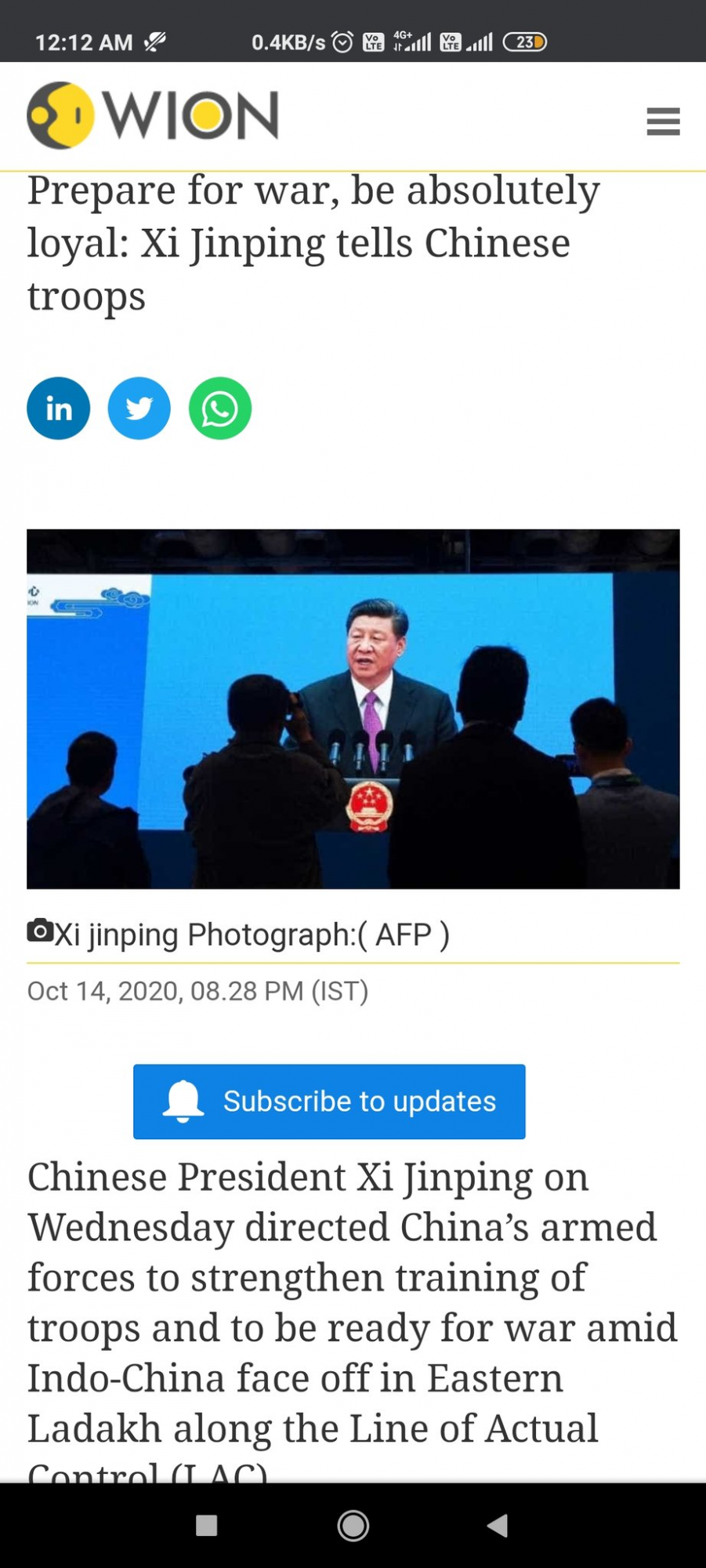Open the hamburger menu
This screenshot has height=1568, width=706.
(663, 122)
